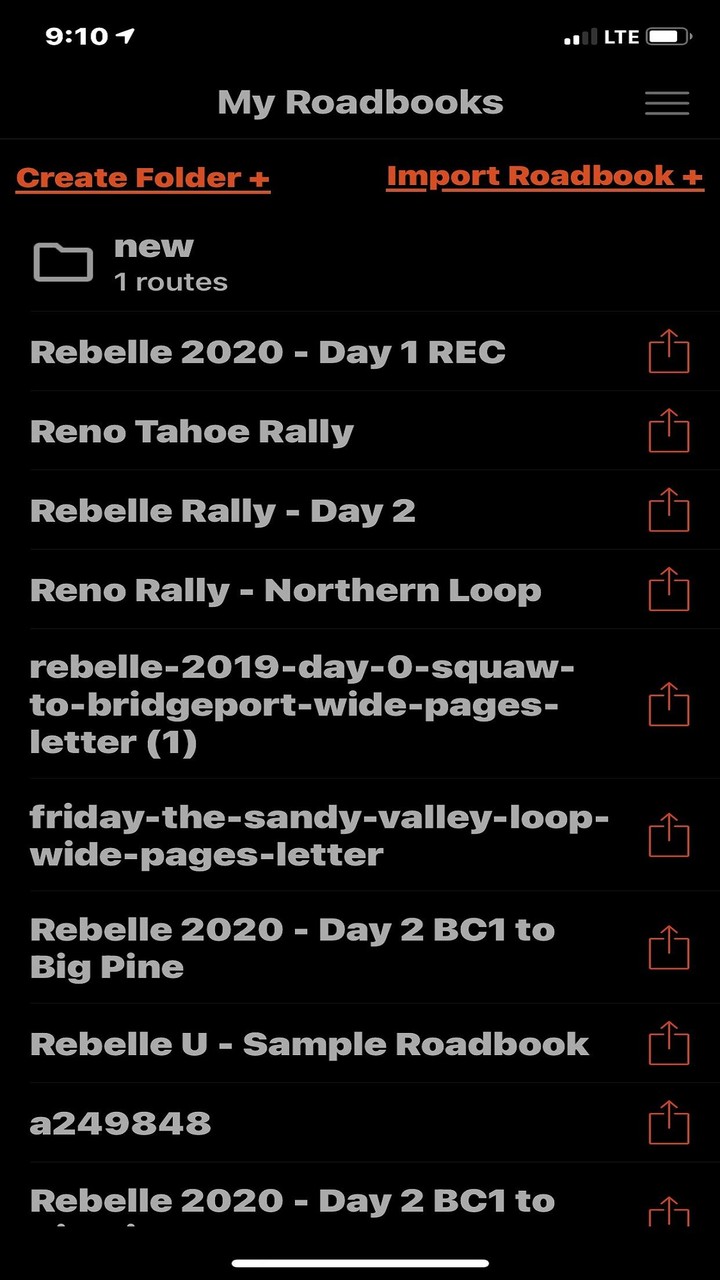Share the Reno Rally - Northern Loop roadbook
720x1280 pixels.
[668, 589]
